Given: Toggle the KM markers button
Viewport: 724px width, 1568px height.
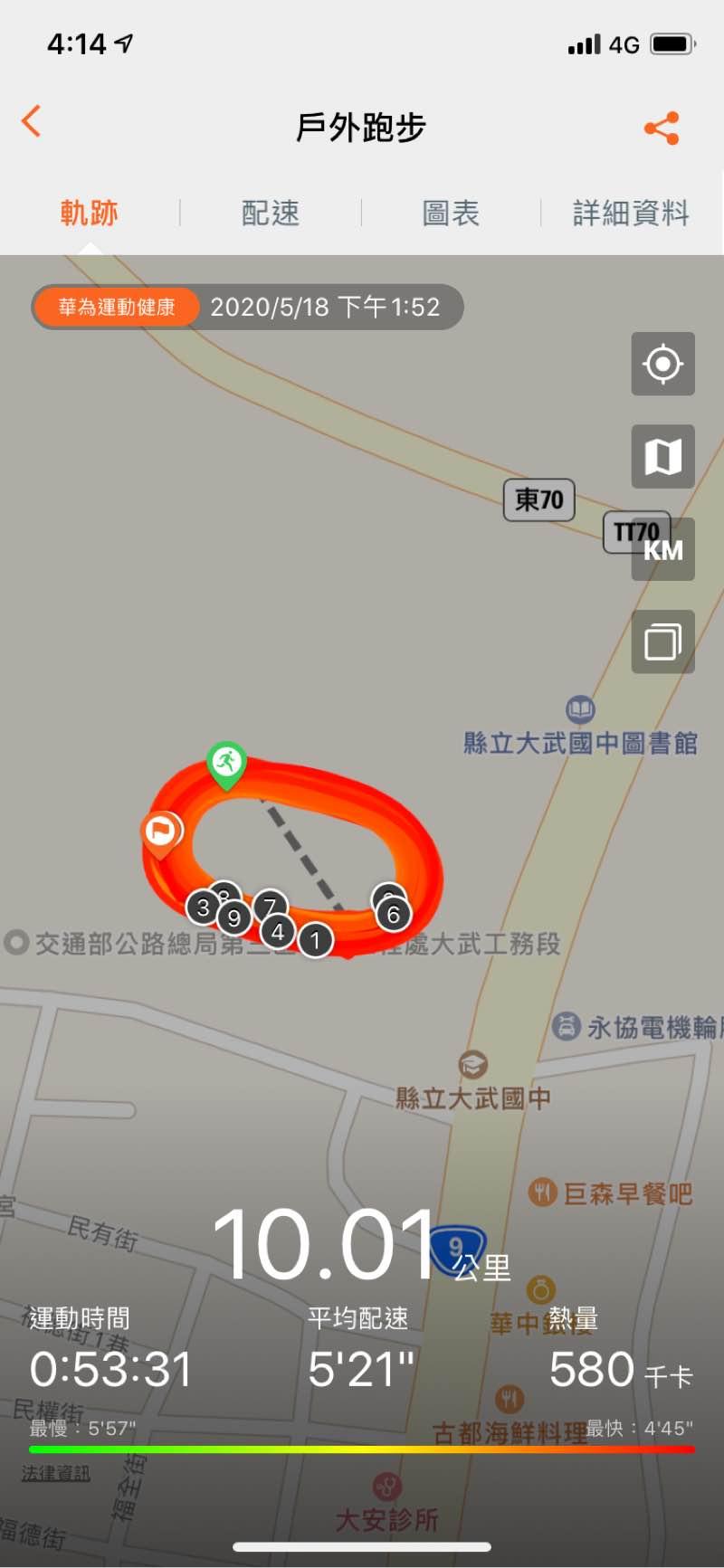Looking at the screenshot, I should 662,549.
